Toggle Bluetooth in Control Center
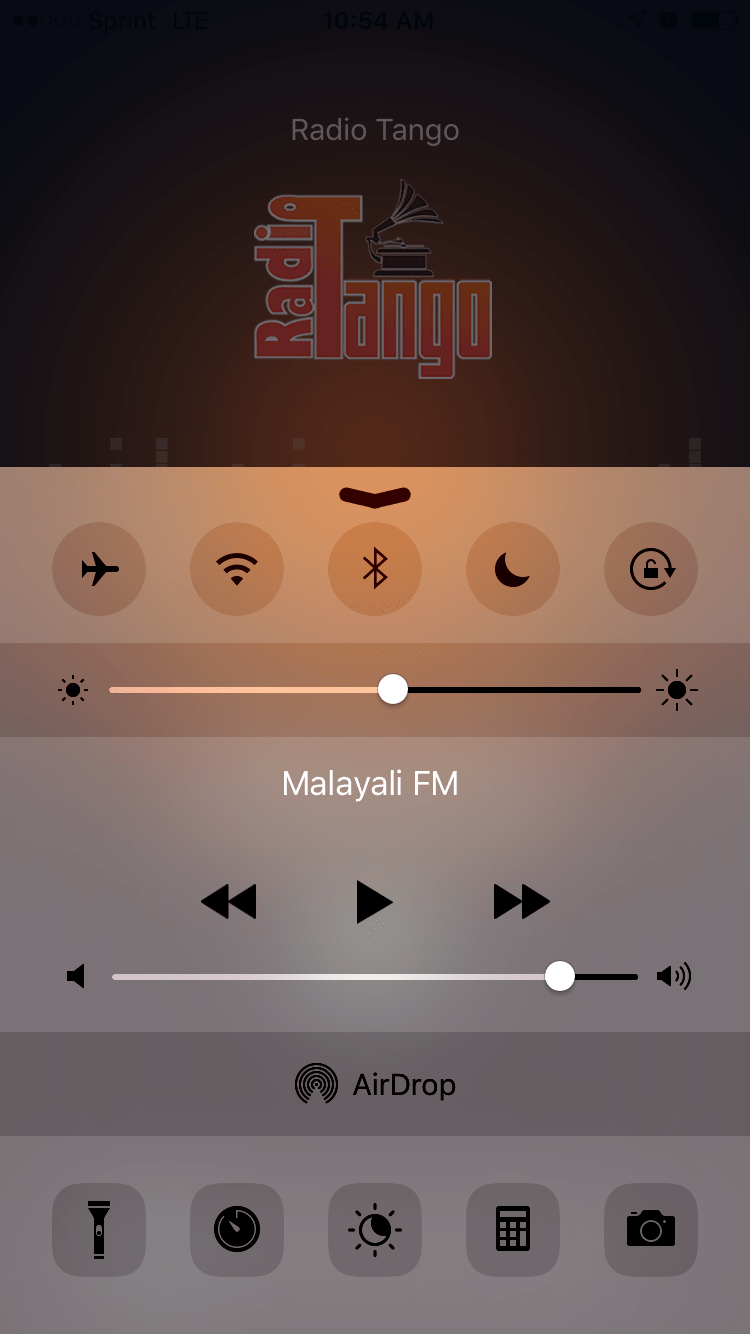 (x=375, y=569)
